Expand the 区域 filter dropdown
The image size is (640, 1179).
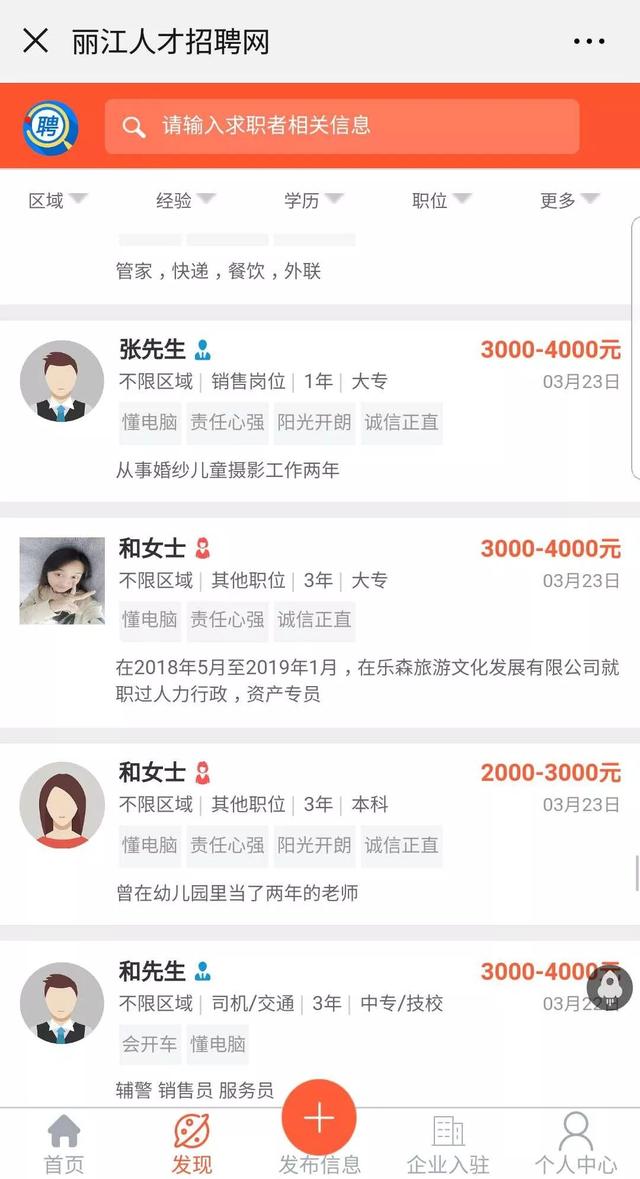click(58, 201)
